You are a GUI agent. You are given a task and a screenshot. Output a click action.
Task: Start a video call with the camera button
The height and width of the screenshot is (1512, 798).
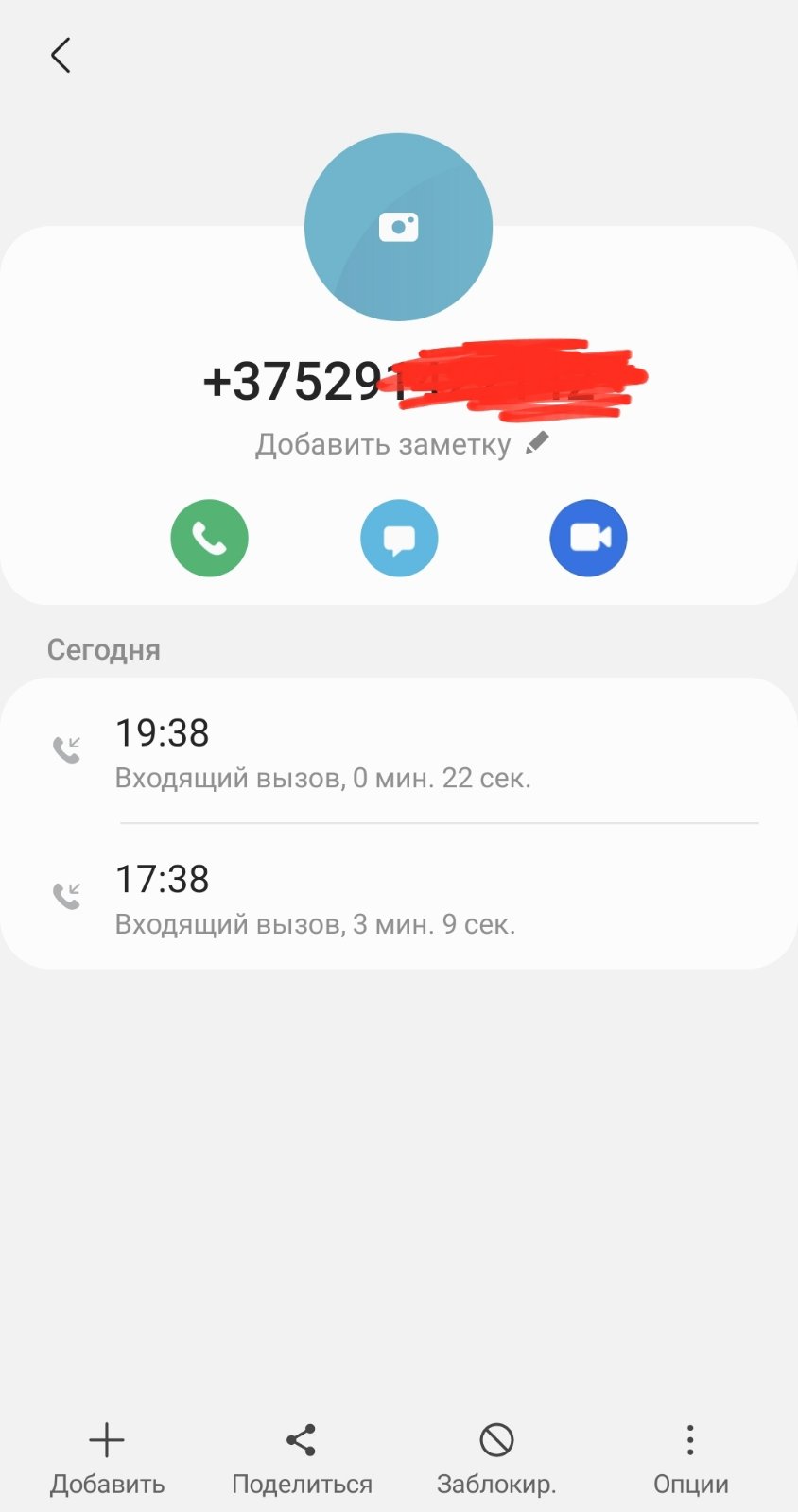588,538
